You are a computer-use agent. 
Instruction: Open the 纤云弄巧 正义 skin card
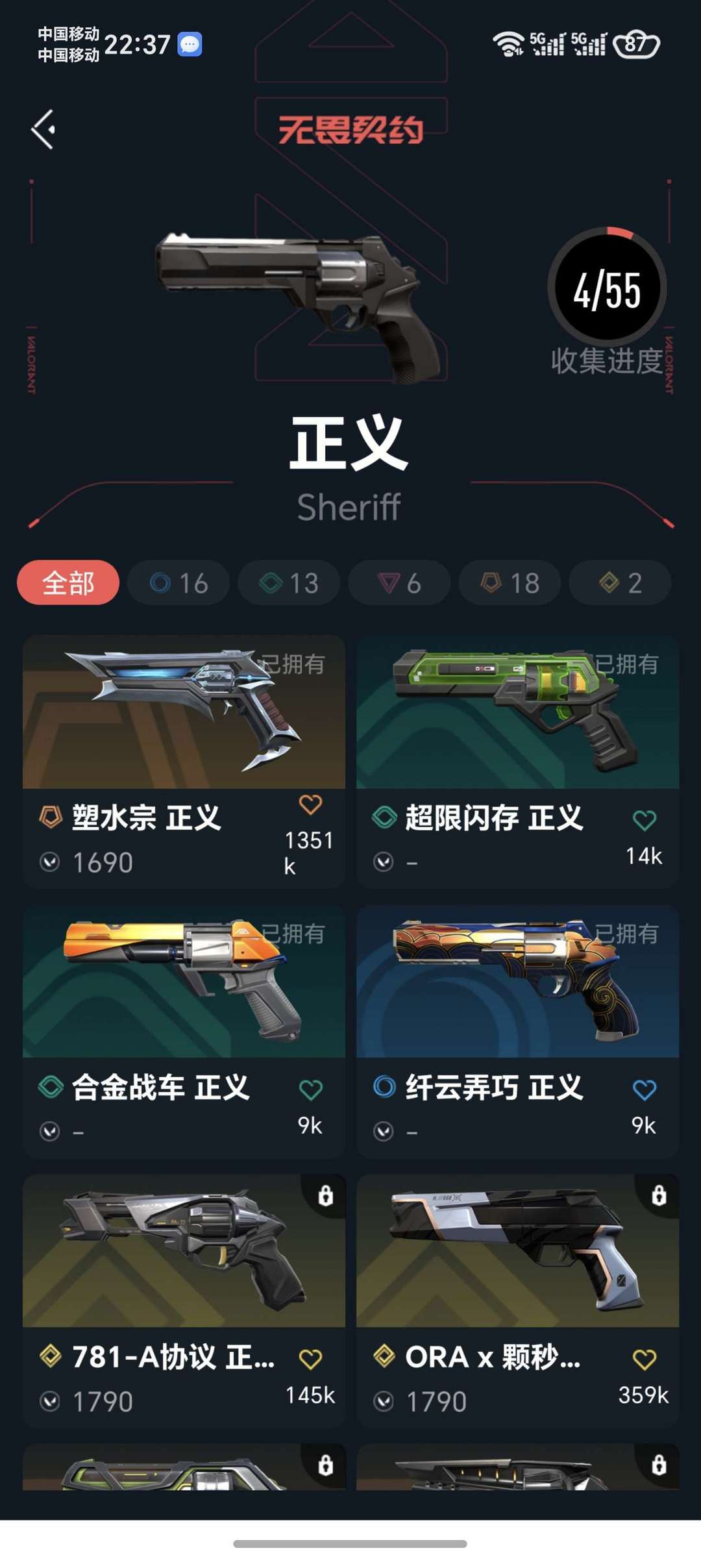pos(517,1032)
